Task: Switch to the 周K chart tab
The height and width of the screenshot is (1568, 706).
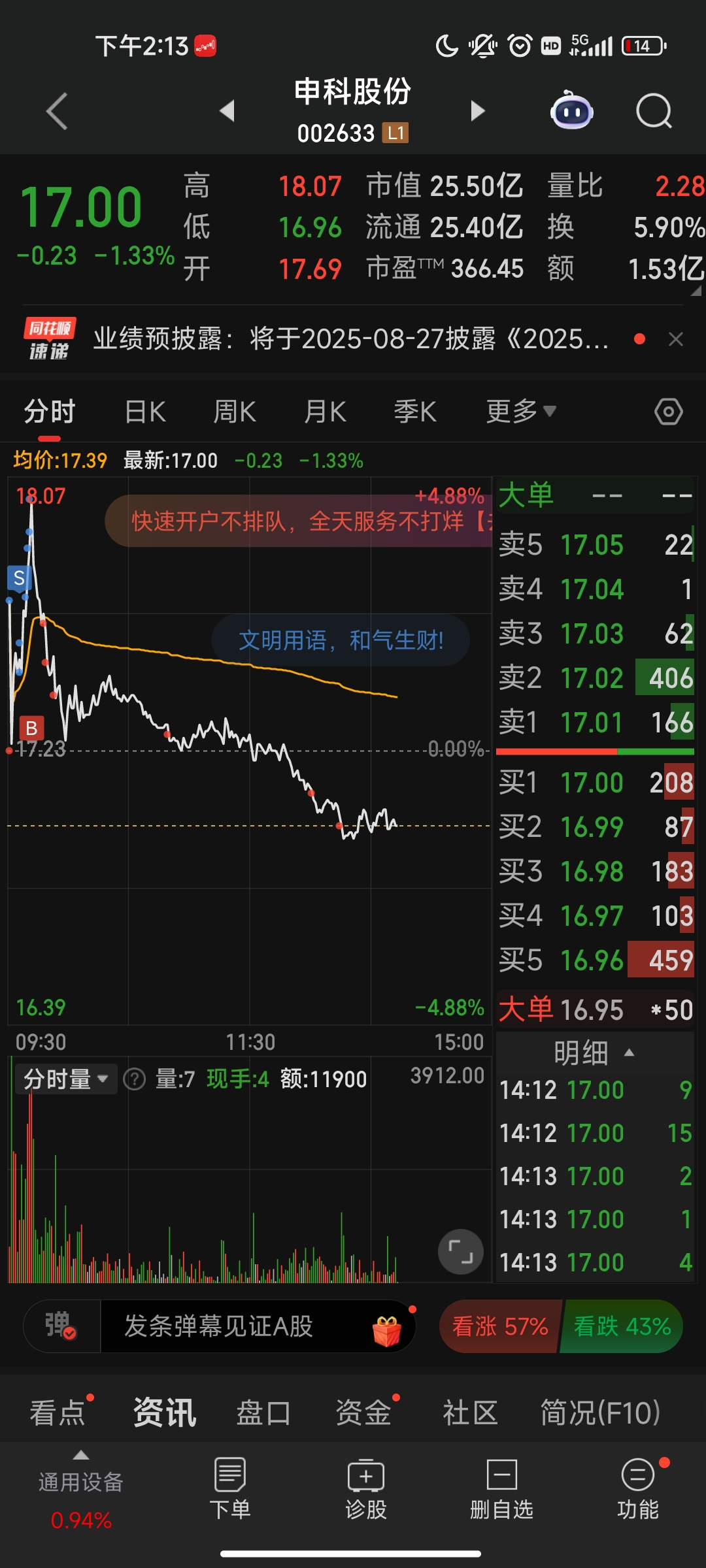Action: coord(235,412)
